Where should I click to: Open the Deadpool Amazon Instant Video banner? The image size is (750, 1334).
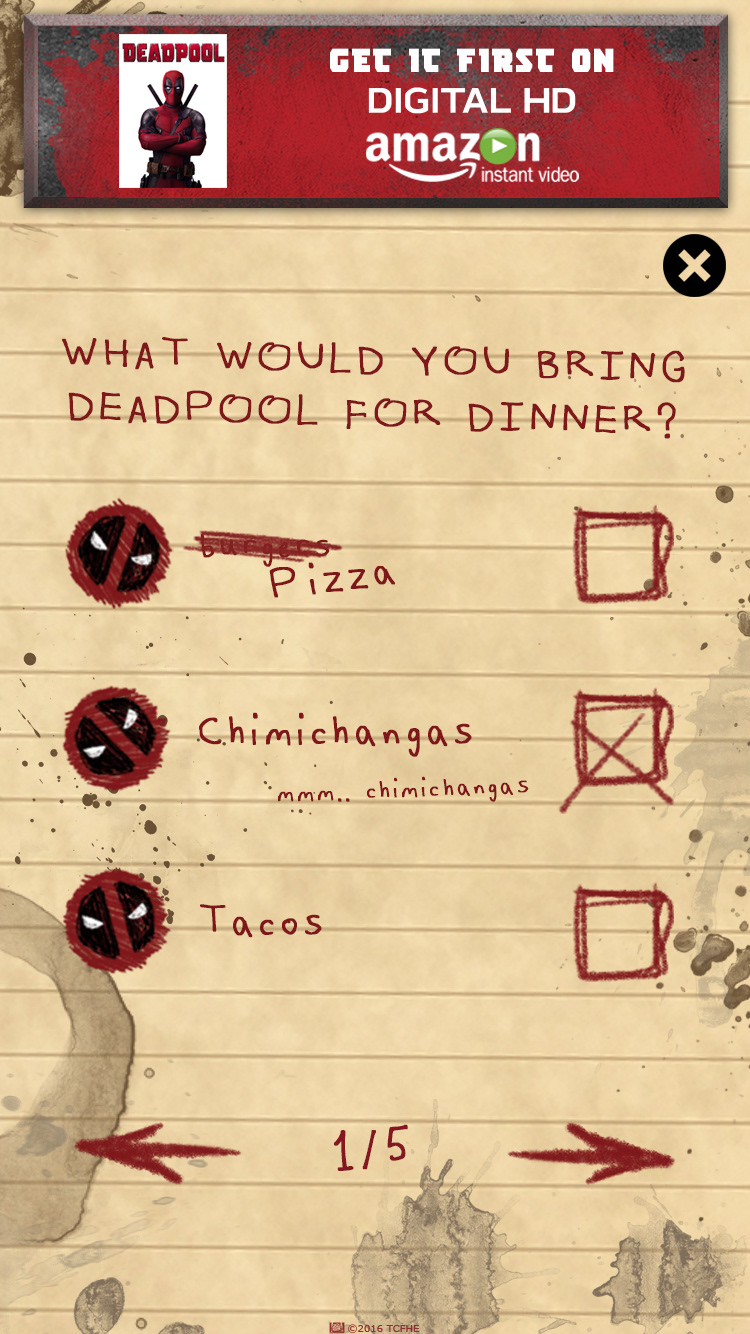(375, 111)
